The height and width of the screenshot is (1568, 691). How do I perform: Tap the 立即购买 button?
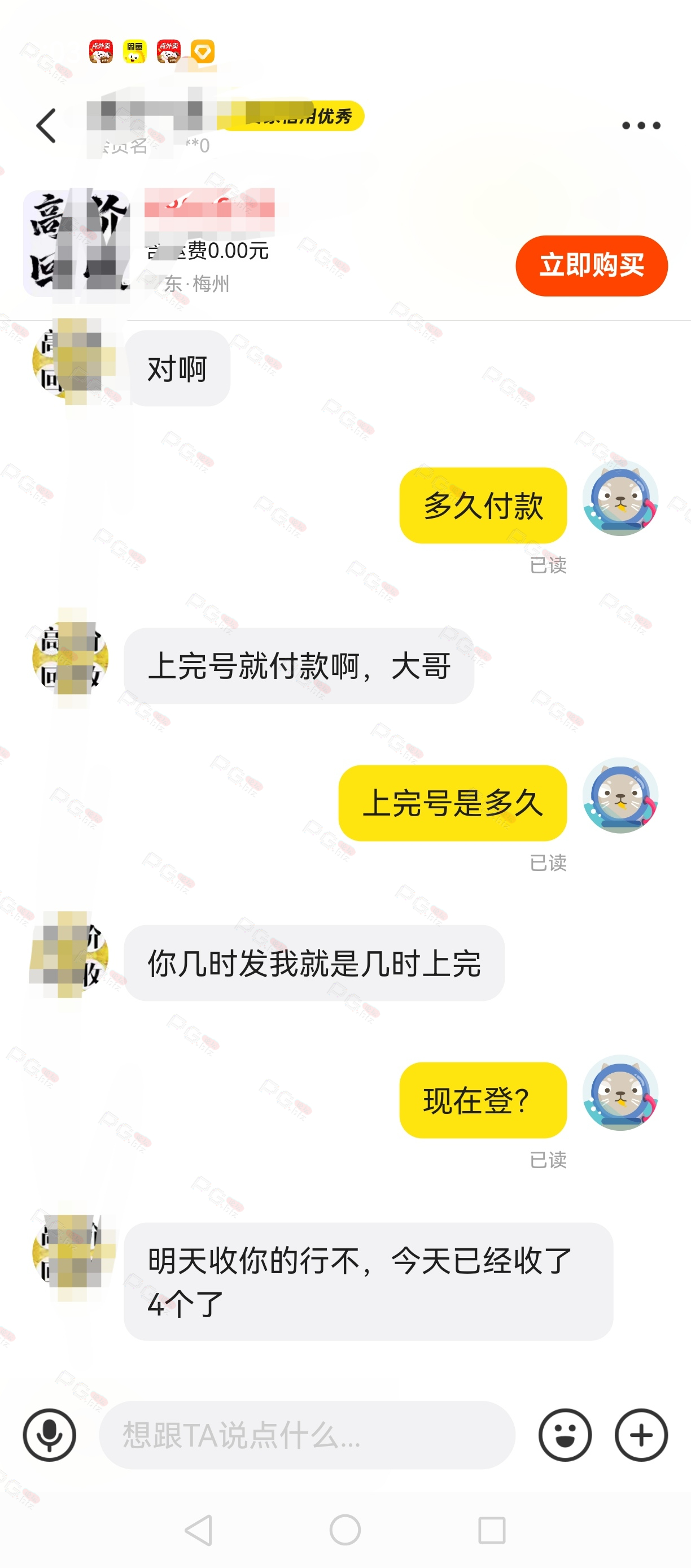[x=591, y=265]
